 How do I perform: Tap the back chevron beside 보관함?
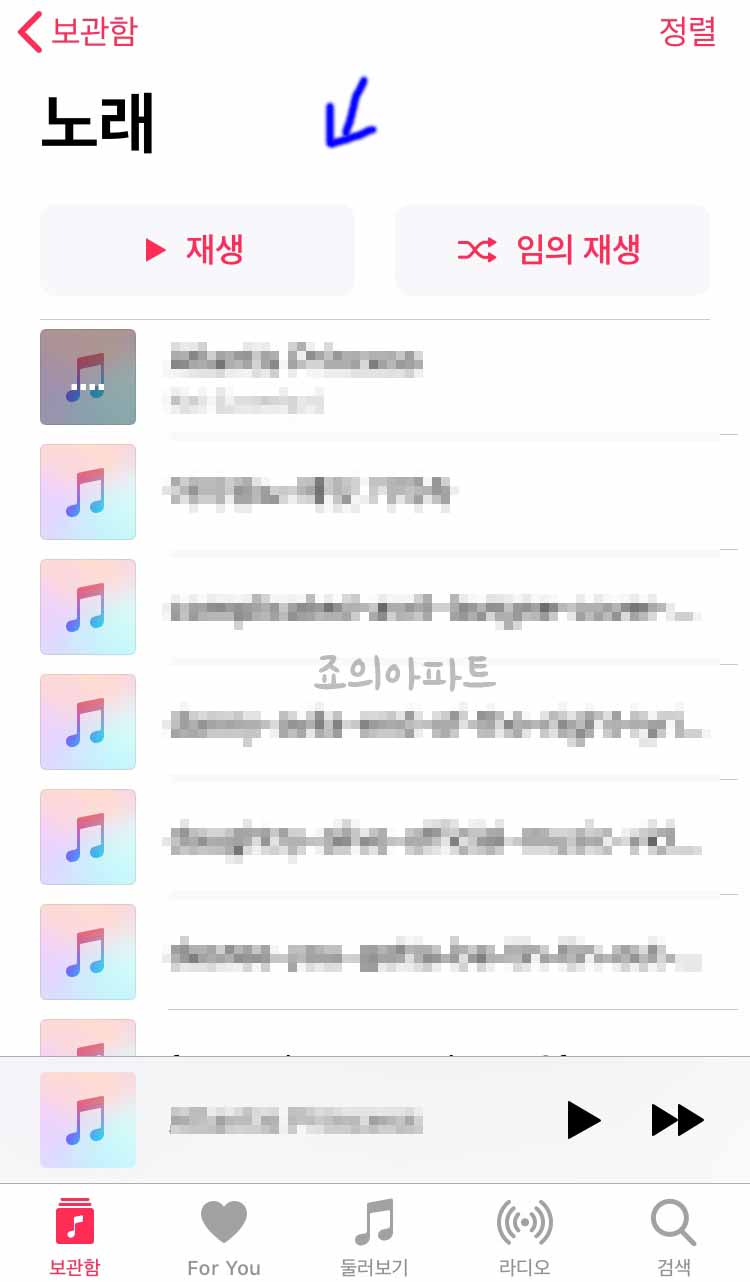coord(25,31)
